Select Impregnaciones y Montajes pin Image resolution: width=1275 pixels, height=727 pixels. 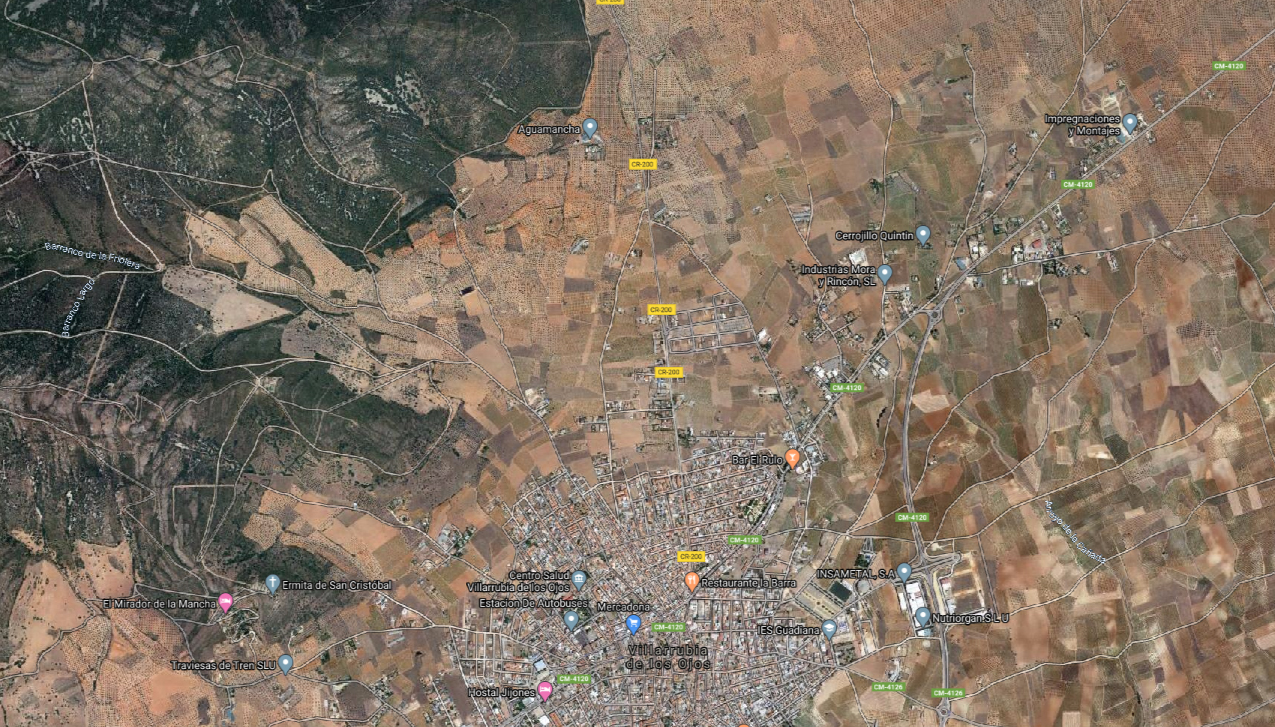pyautogui.click(x=1130, y=123)
